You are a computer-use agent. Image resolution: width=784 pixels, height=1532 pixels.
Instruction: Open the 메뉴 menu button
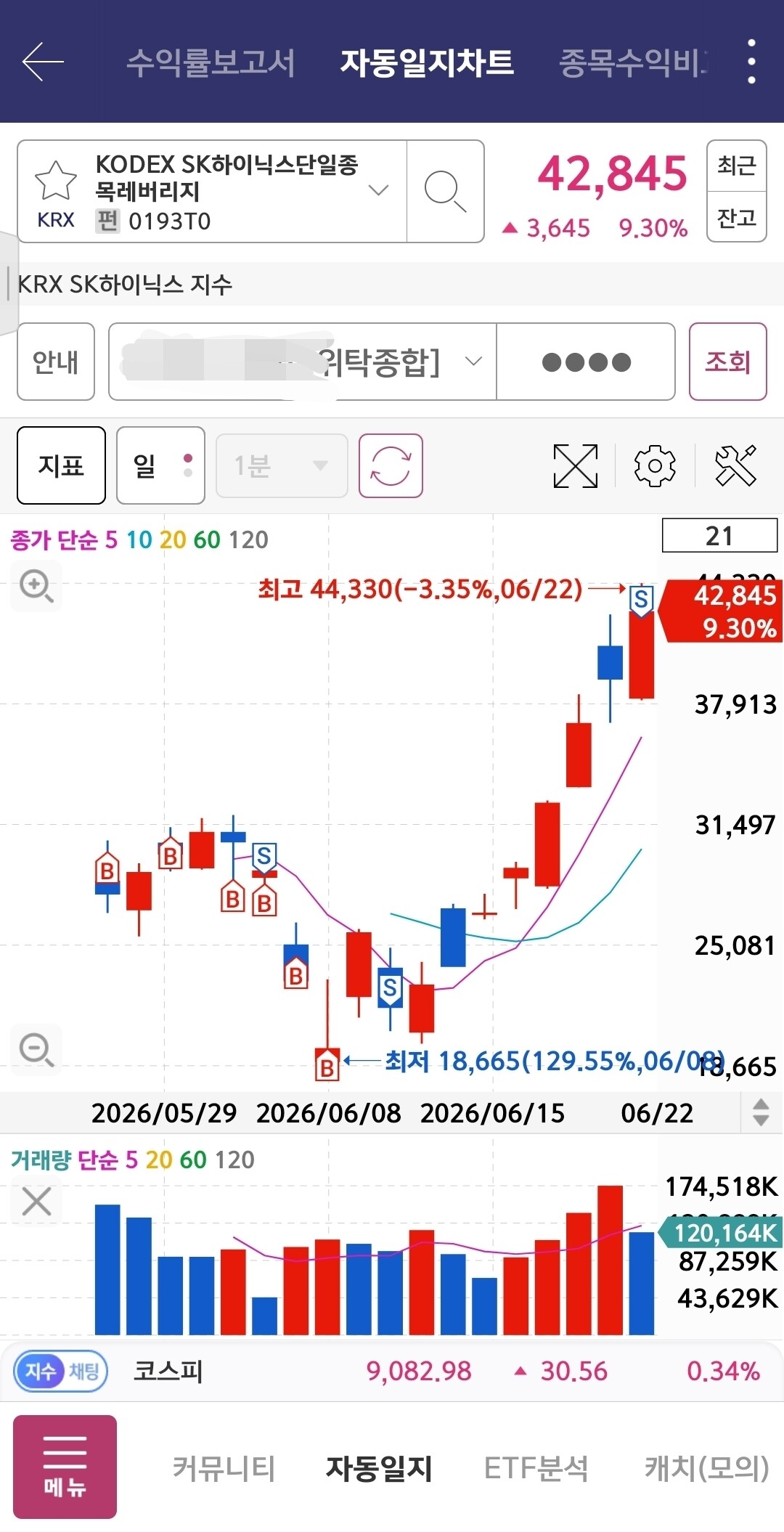(x=65, y=1467)
